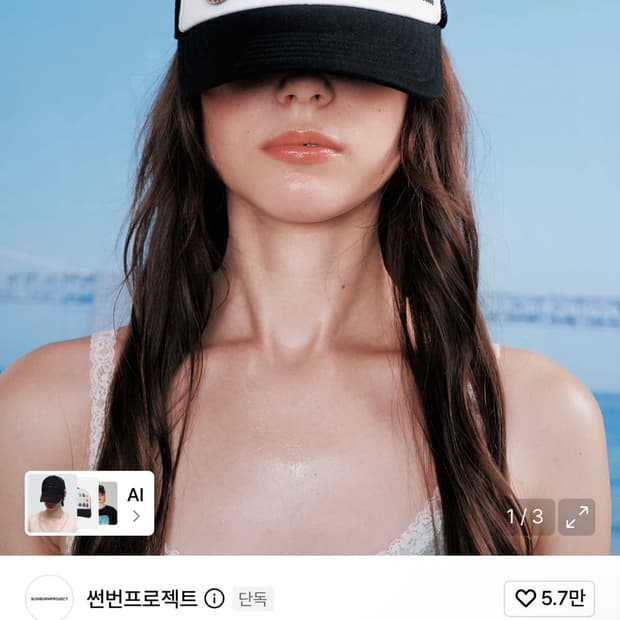Open the AI styling thumbnails card

(x=89, y=503)
